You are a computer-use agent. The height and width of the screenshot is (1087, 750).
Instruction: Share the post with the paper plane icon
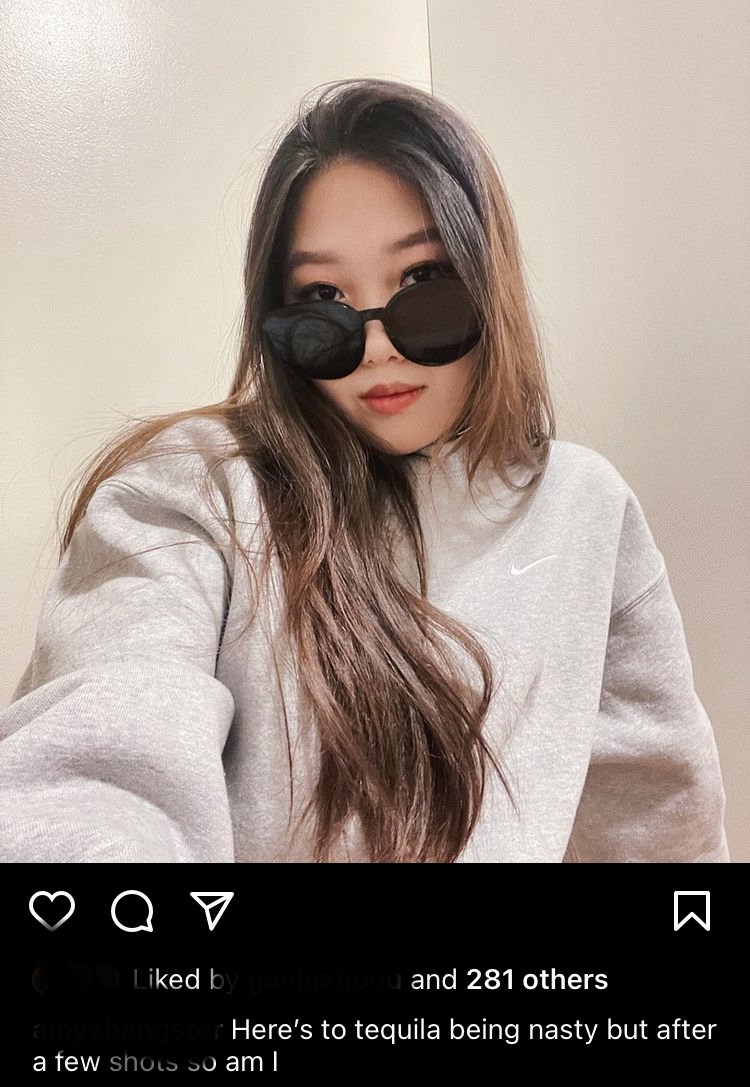pos(212,910)
